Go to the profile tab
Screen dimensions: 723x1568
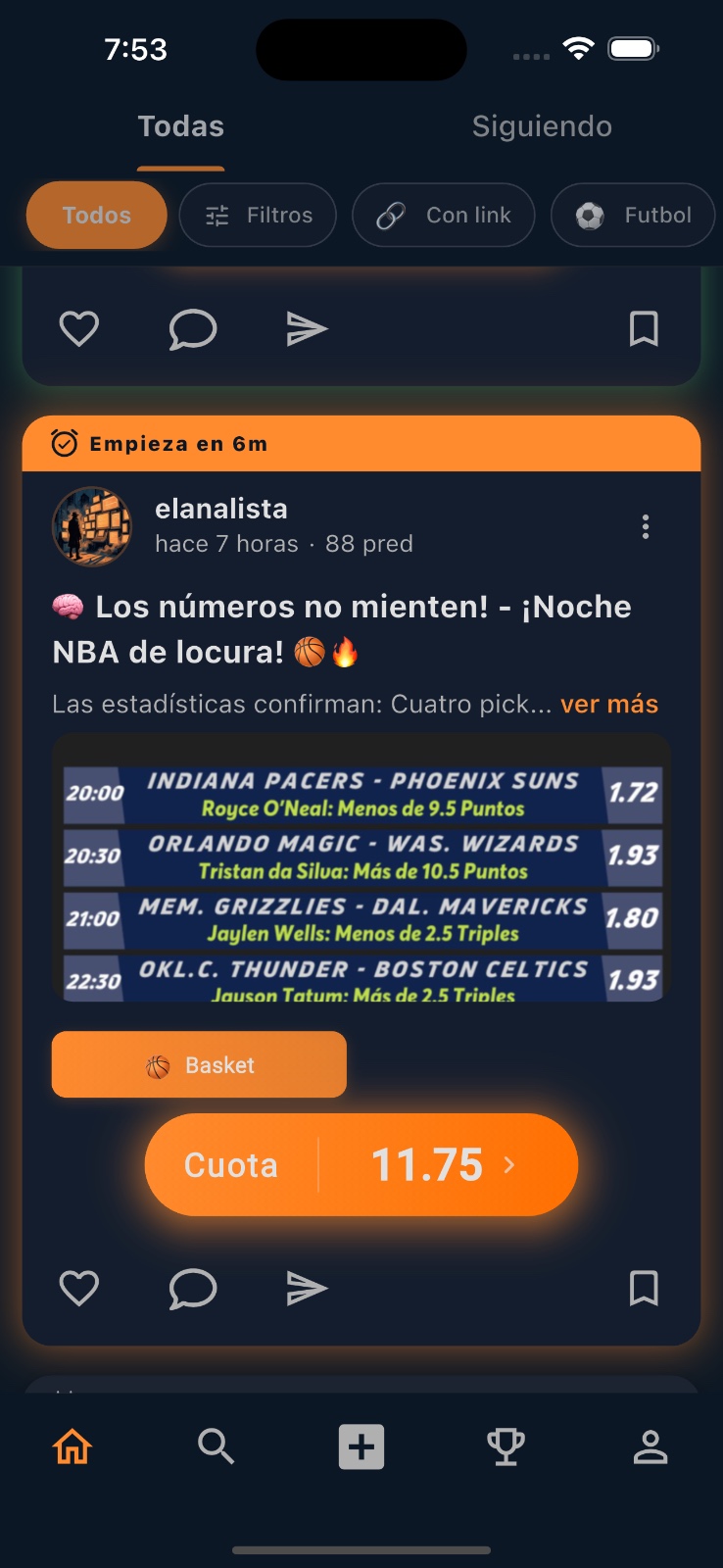(650, 1446)
